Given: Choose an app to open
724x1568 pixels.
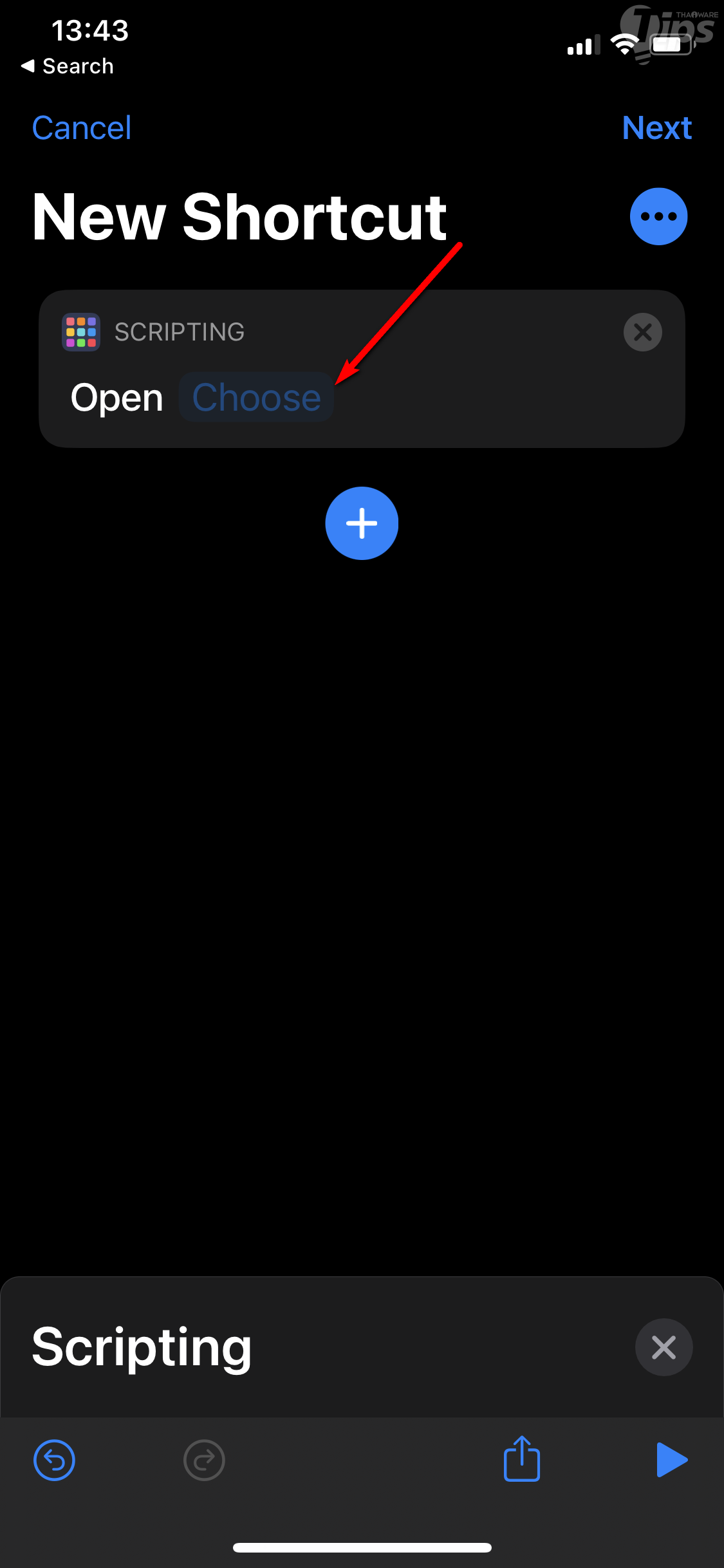Looking at the screenshot, I should [x=256, y=397].
